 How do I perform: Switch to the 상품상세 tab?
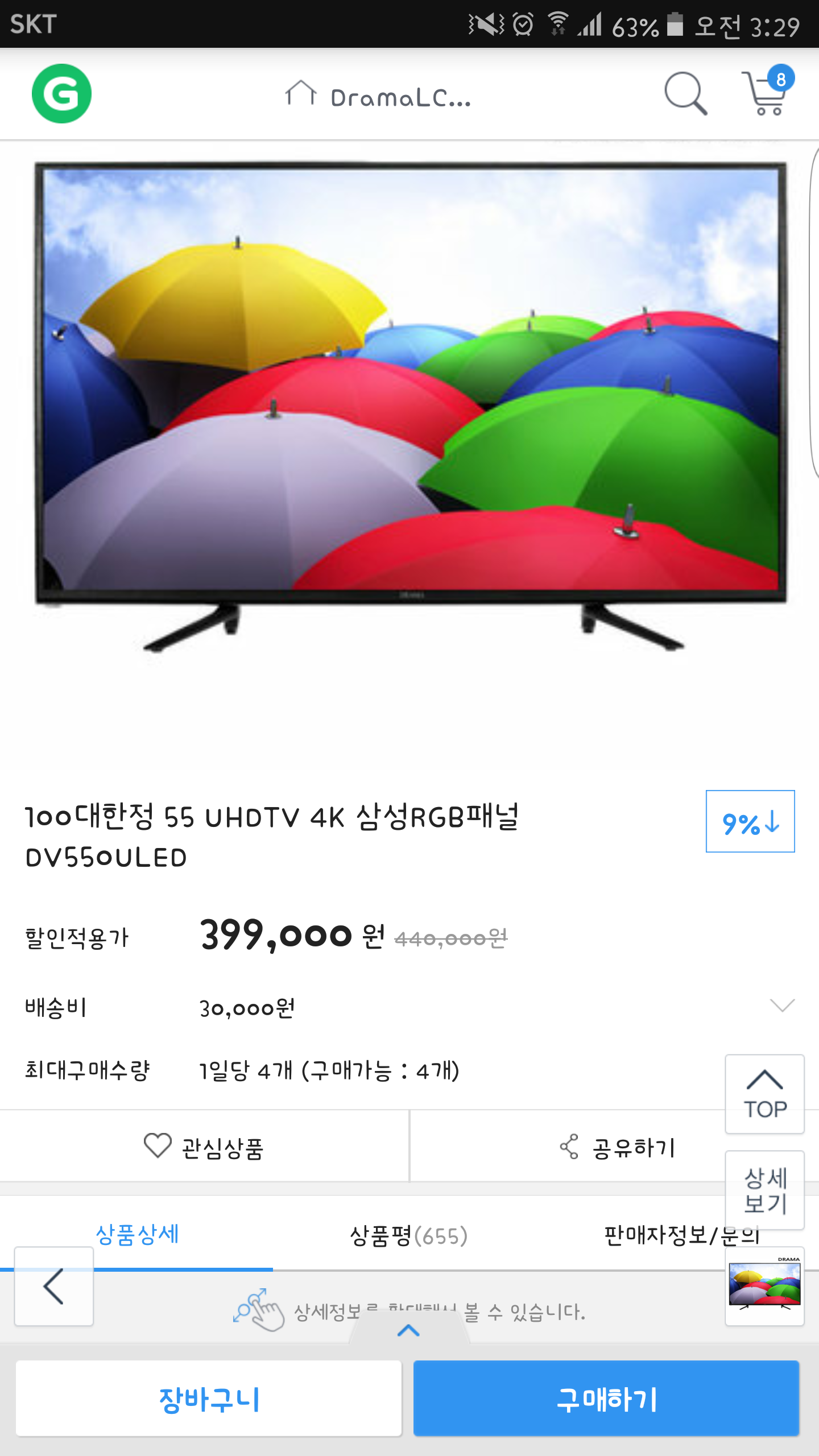tap(137, 1235)
